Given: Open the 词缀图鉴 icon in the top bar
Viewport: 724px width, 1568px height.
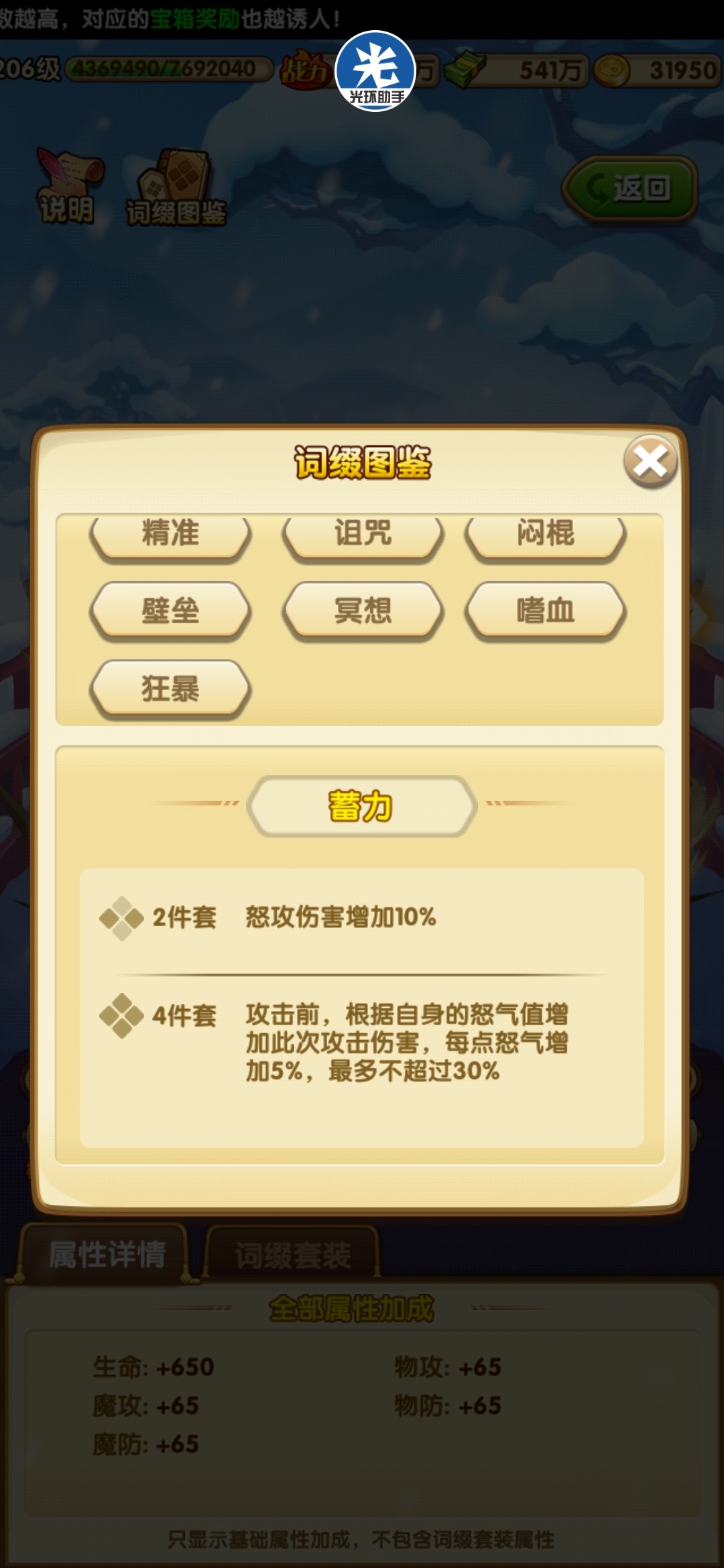Looking at the screenshot, I should (176, 189).
